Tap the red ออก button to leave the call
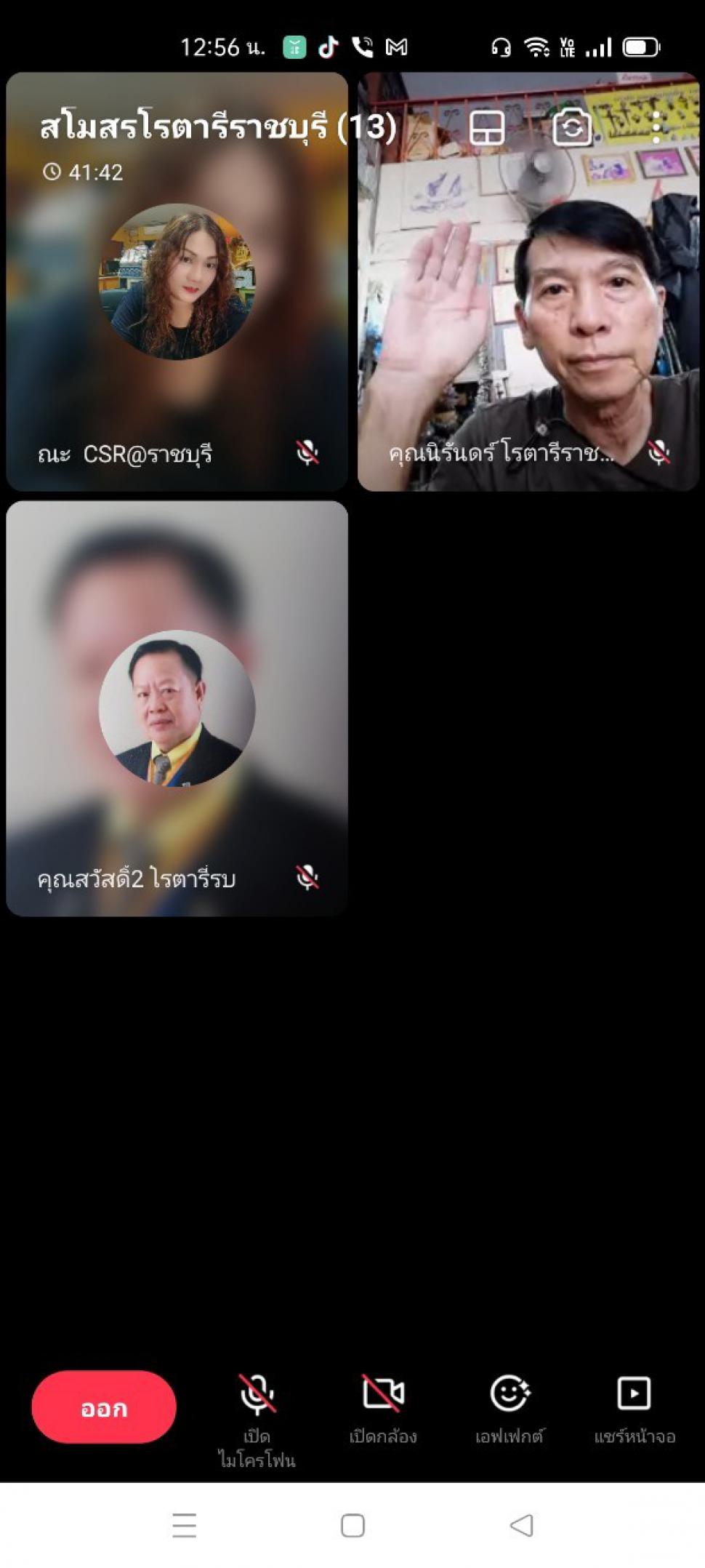The image size is (705, 1568). [x=104, y=1407]
